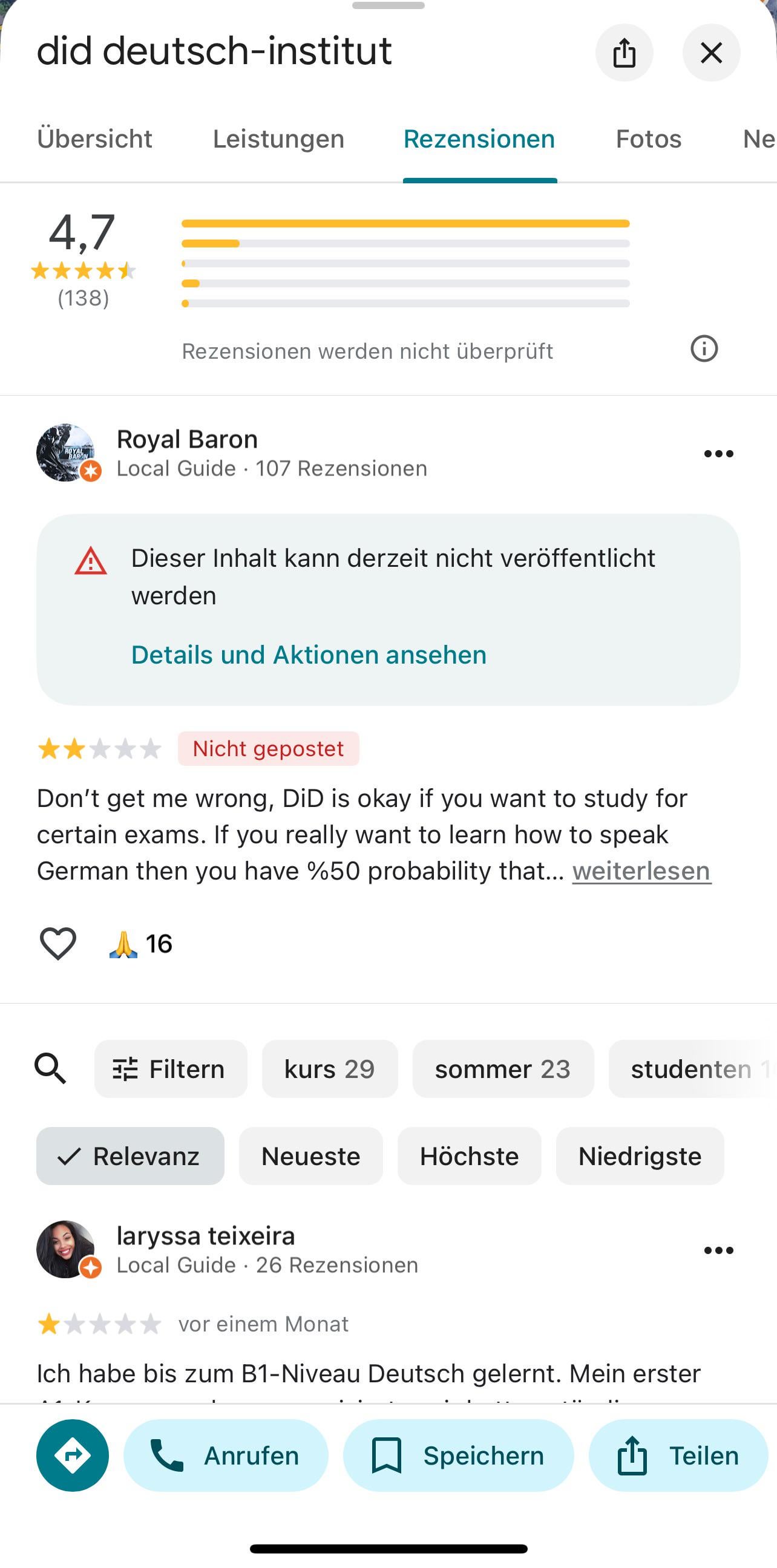Switch to the Übersicht tab
777x1568 pixels.
click(94, 139)
